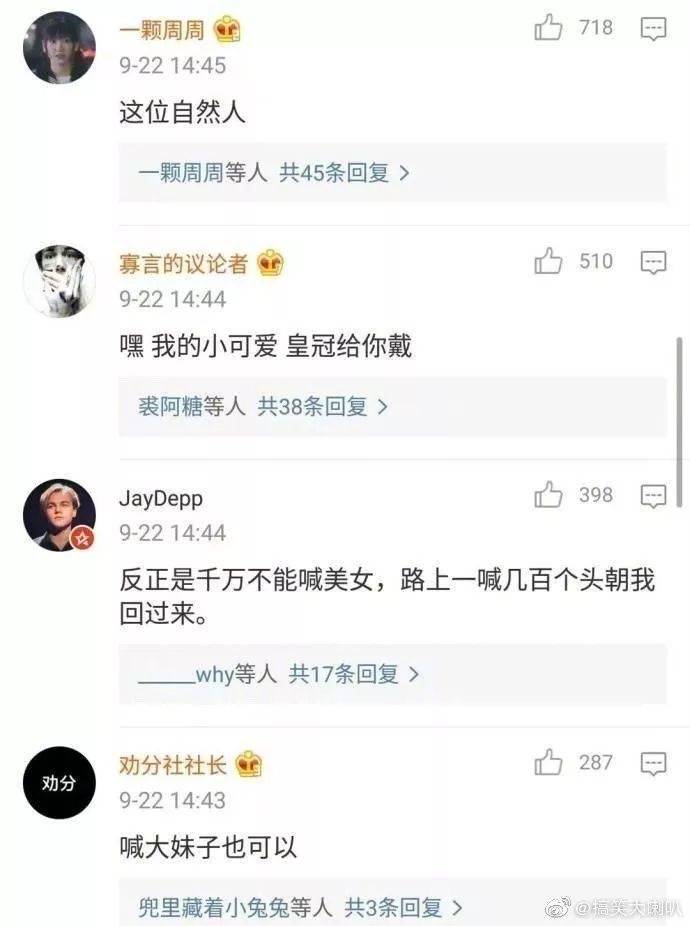Image resolution: width=690 pixels, height=926 pixels.
Task: Open 一颗周周's profile avatar
Action: click(x=59, y=47)
